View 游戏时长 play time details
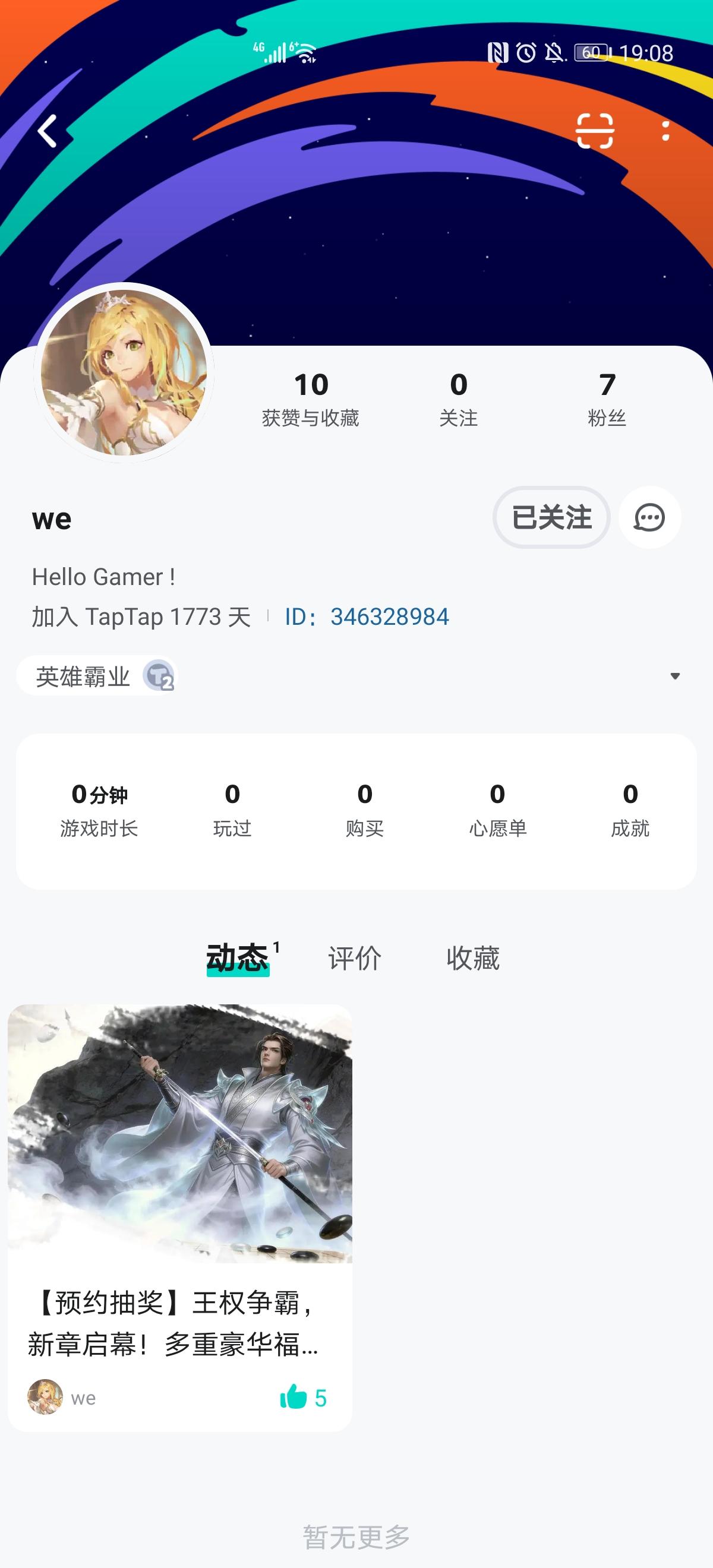This screenshot has height=1568, width=713. [x=99, y=810]
